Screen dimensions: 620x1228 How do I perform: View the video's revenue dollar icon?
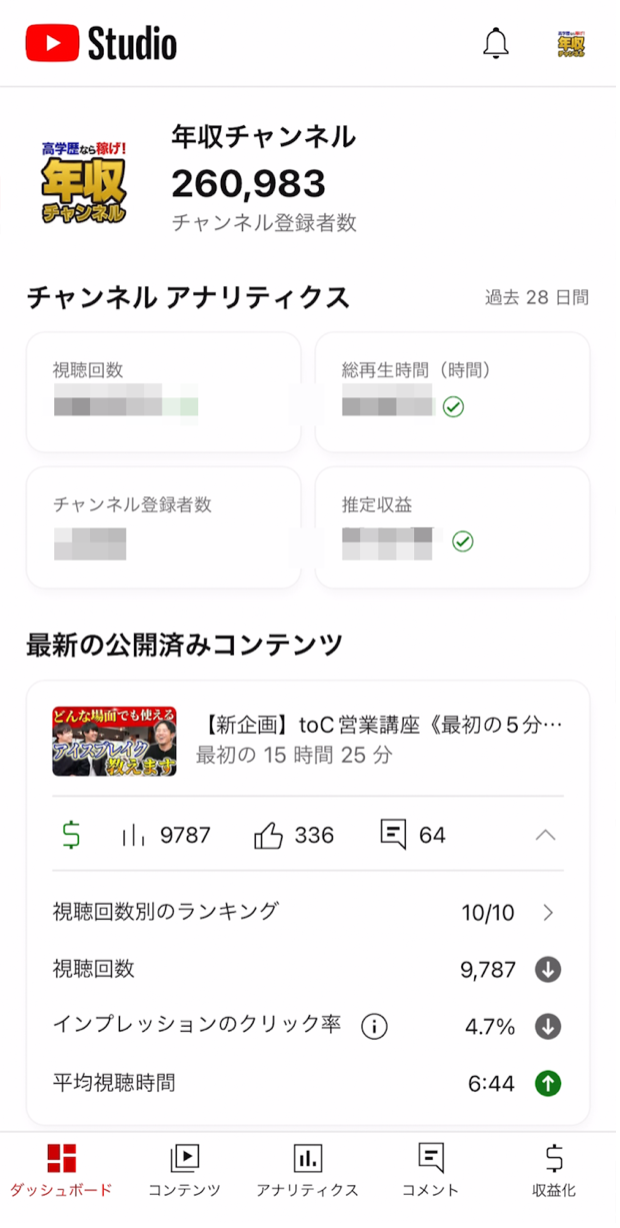[71, 835]
